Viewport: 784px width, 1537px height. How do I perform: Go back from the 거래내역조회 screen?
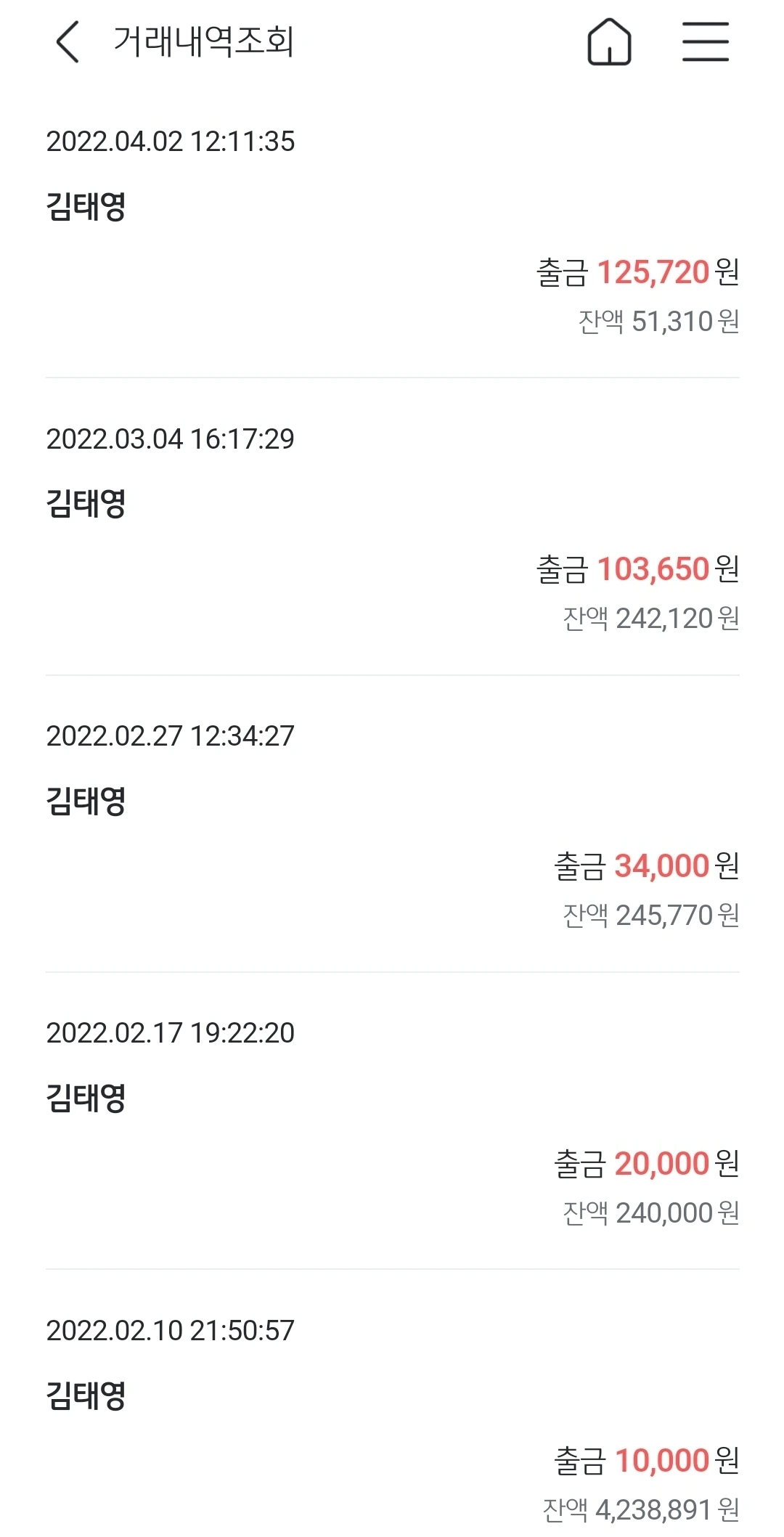tap(68, 42)
